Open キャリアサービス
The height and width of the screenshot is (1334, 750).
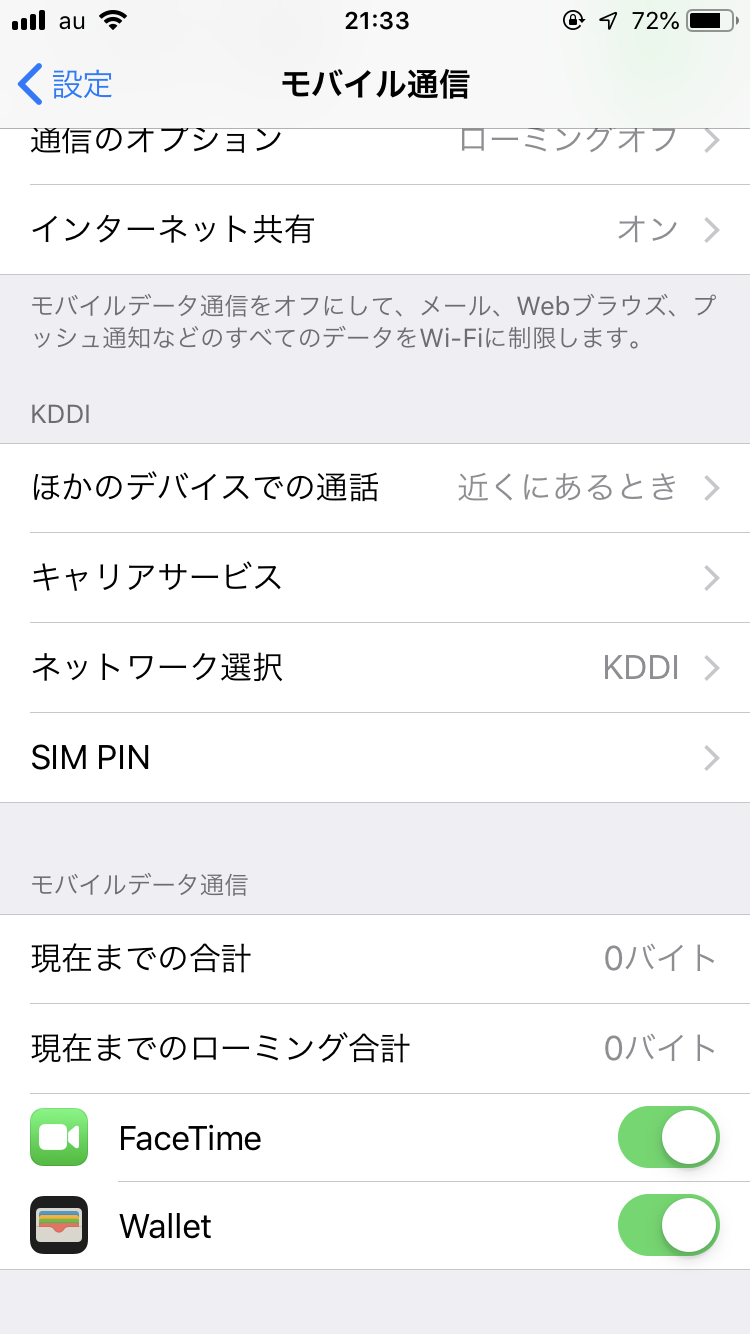point(375,578)
